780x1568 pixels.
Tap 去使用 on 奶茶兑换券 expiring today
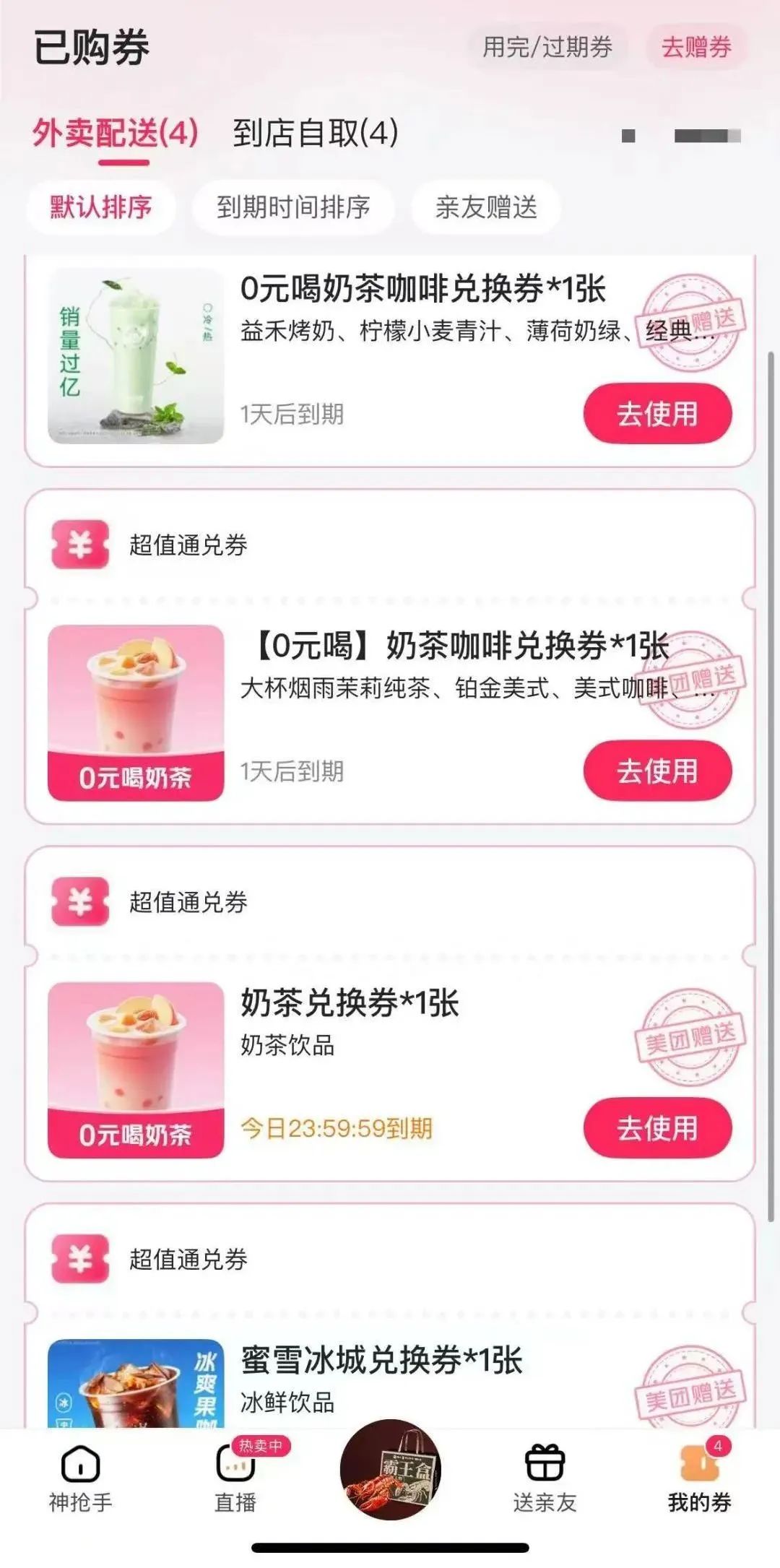pyautogui.click(x=657, y=1128)
